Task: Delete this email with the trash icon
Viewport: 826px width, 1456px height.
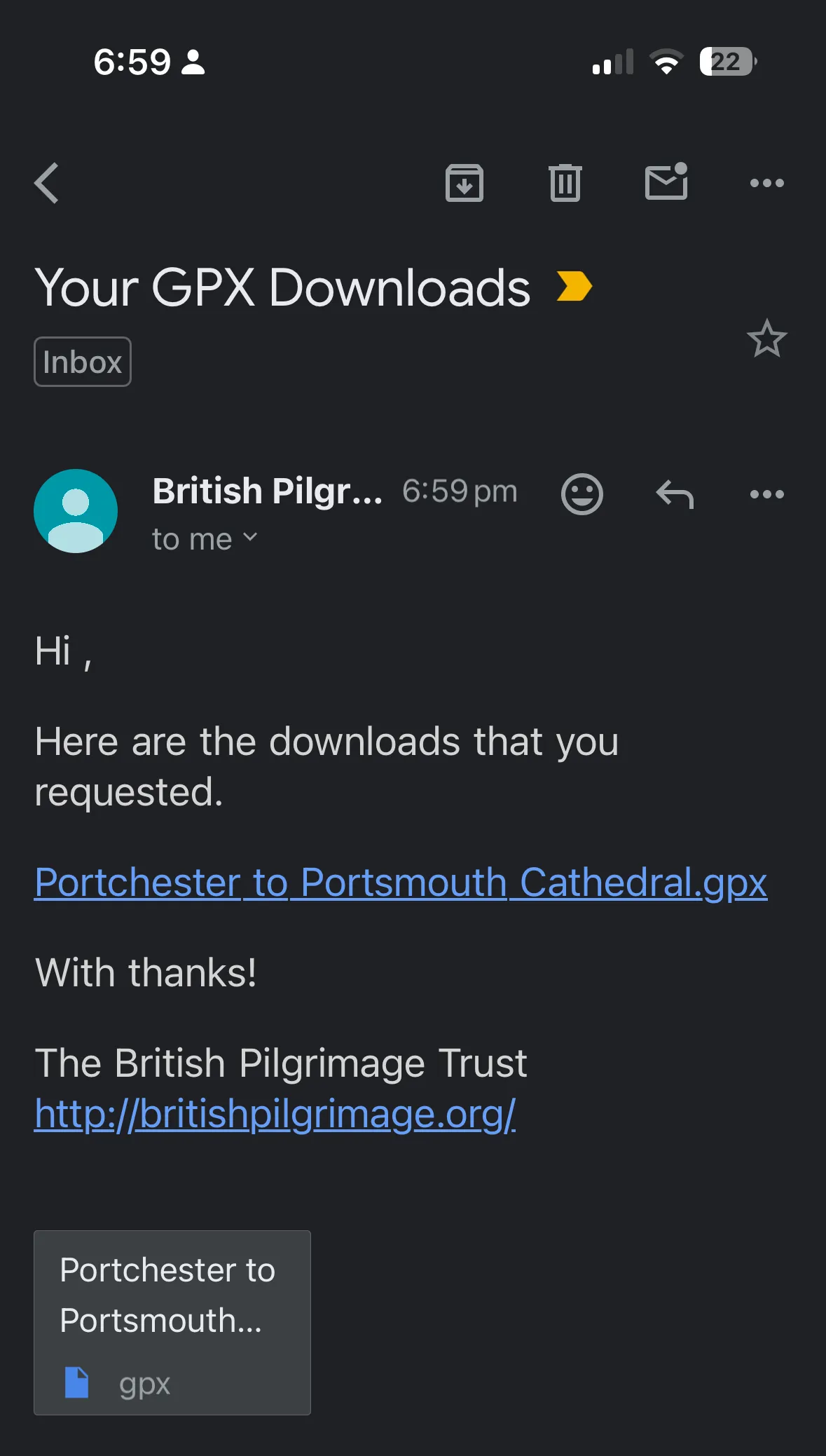Action: pyautogui.click(x=565, y=183)
